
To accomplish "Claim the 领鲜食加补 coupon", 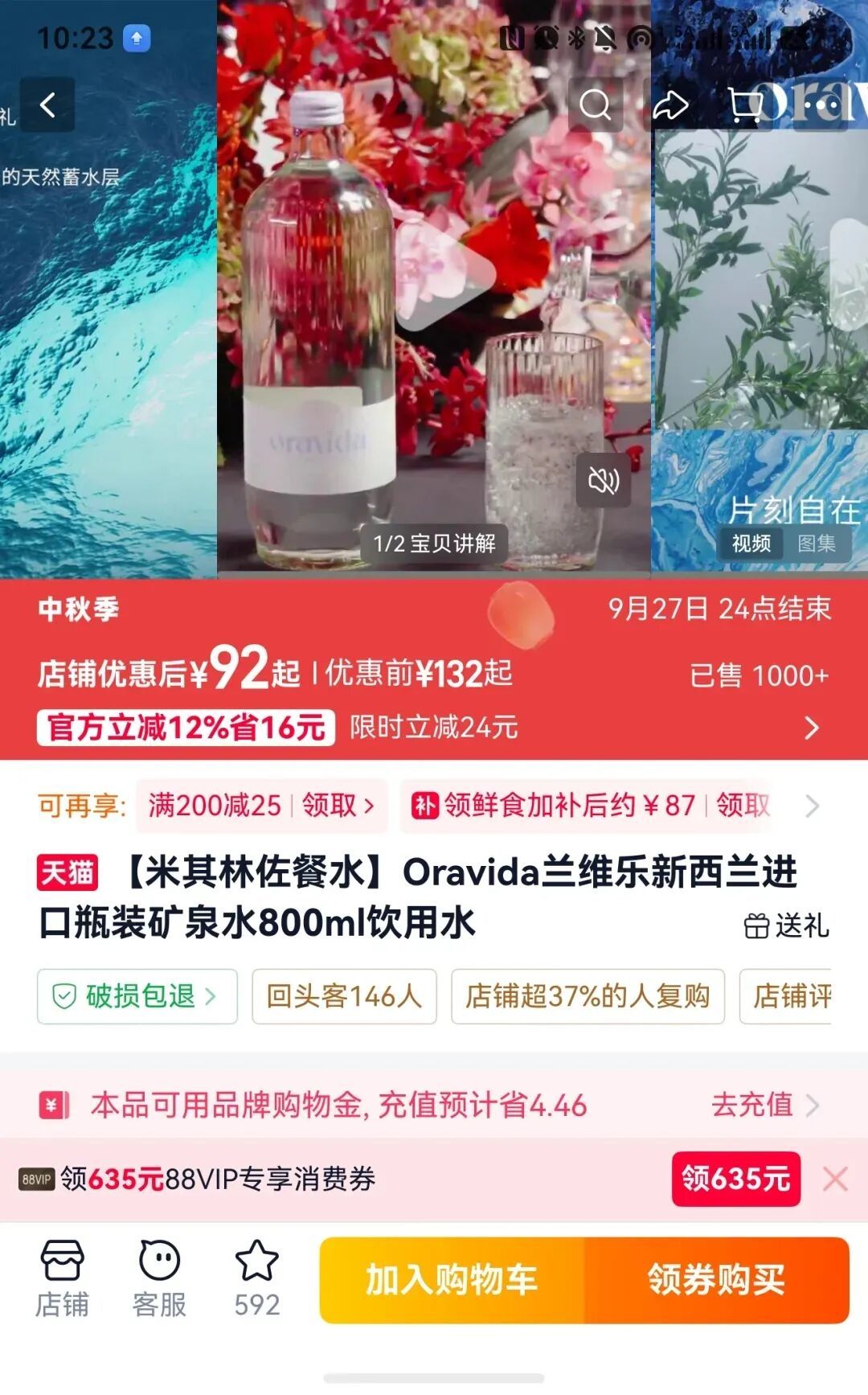I will [590, 805].
